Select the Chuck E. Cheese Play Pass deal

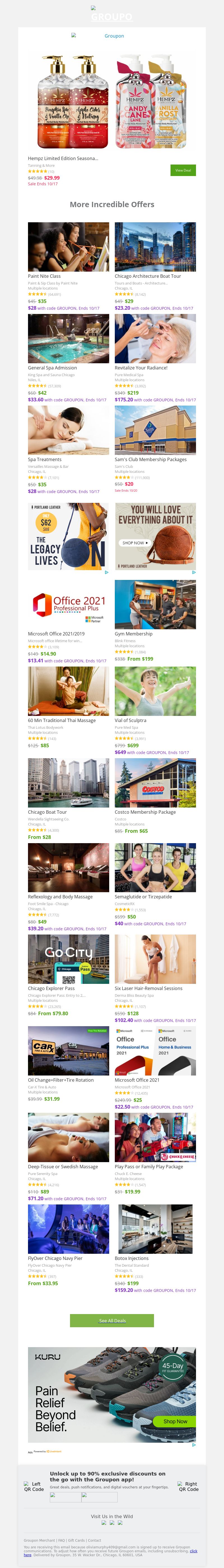coord(155,1138)
